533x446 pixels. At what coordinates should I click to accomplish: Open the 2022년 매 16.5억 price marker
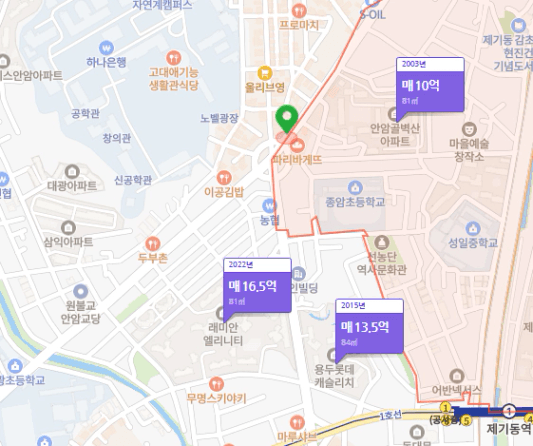tap(257, 285)
